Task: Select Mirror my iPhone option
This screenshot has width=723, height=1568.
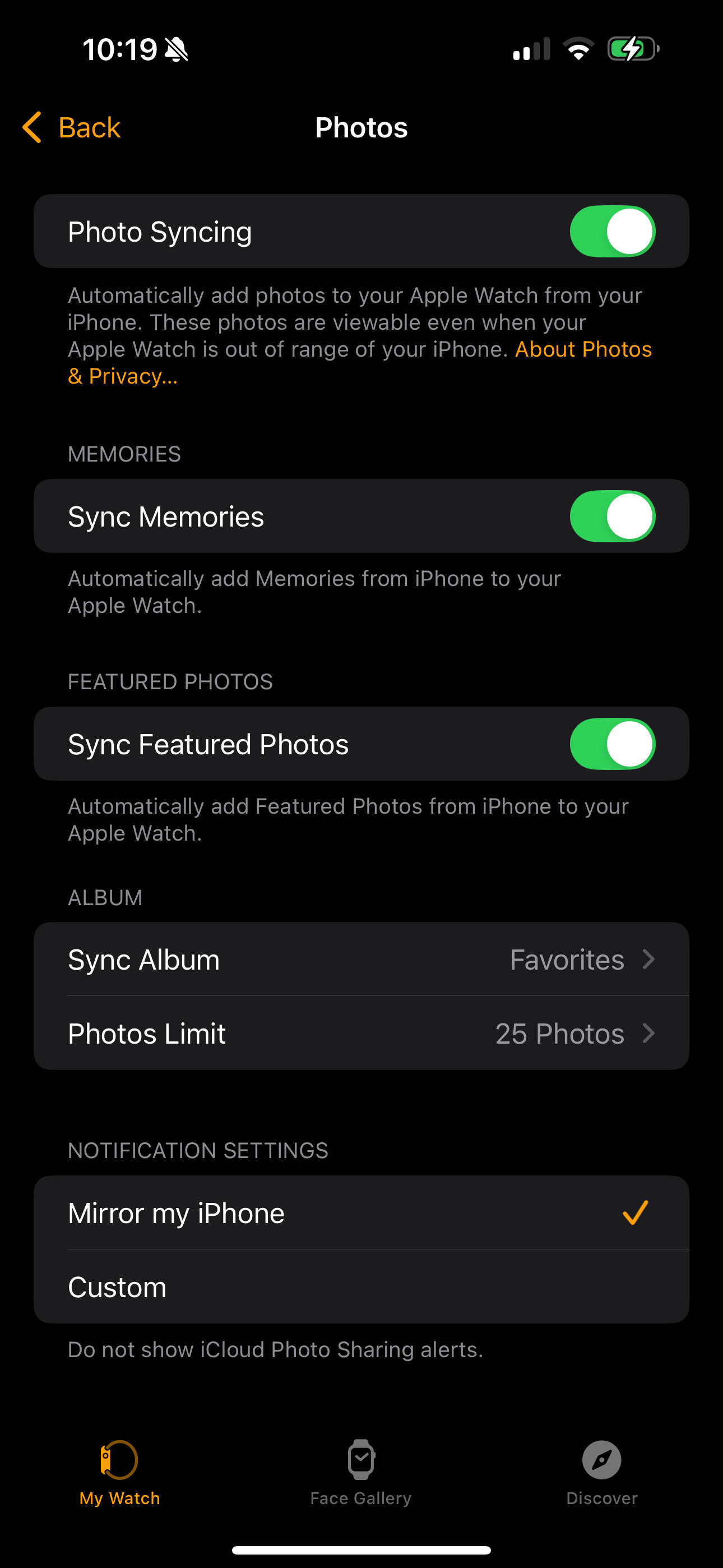Action: click(361, 1212)
